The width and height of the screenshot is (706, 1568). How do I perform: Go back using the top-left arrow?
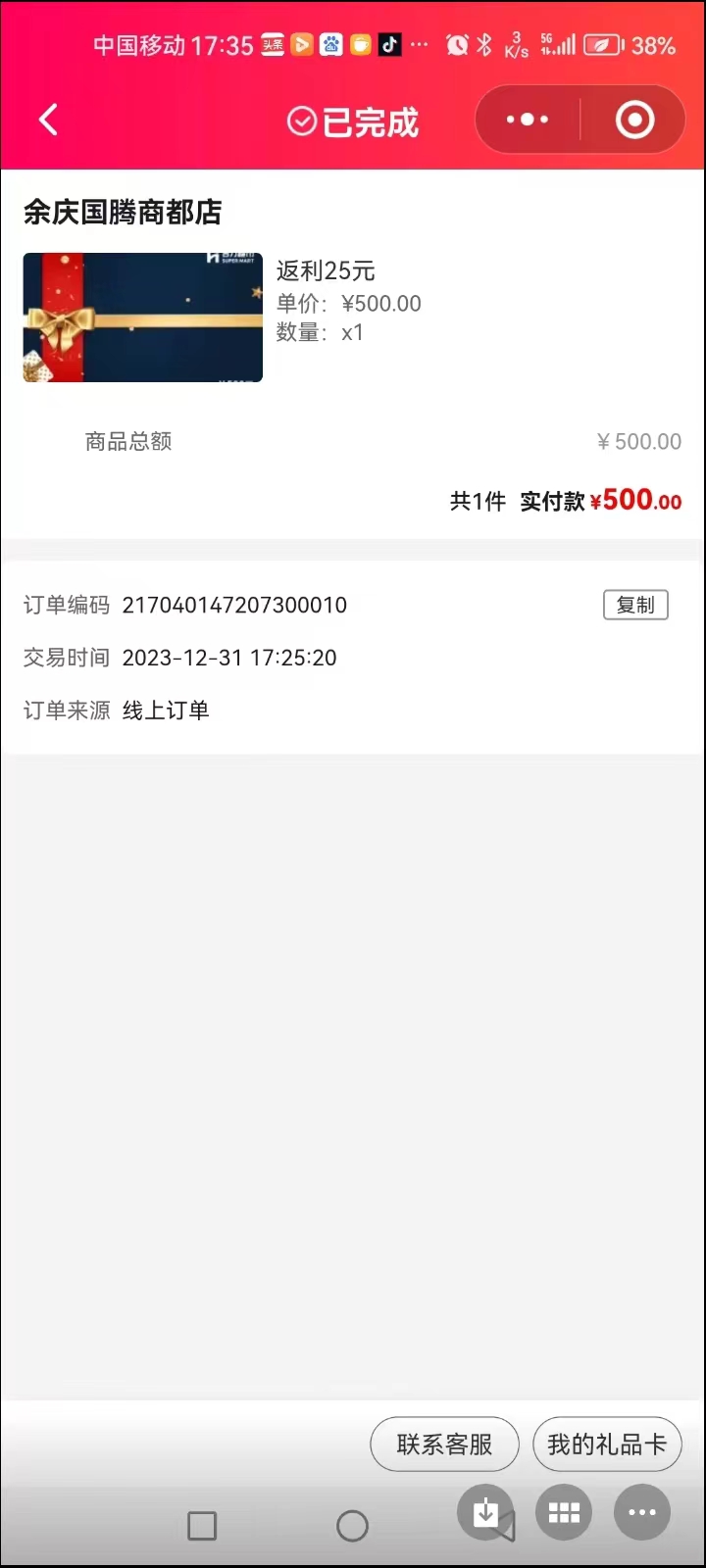coord(48,121)
